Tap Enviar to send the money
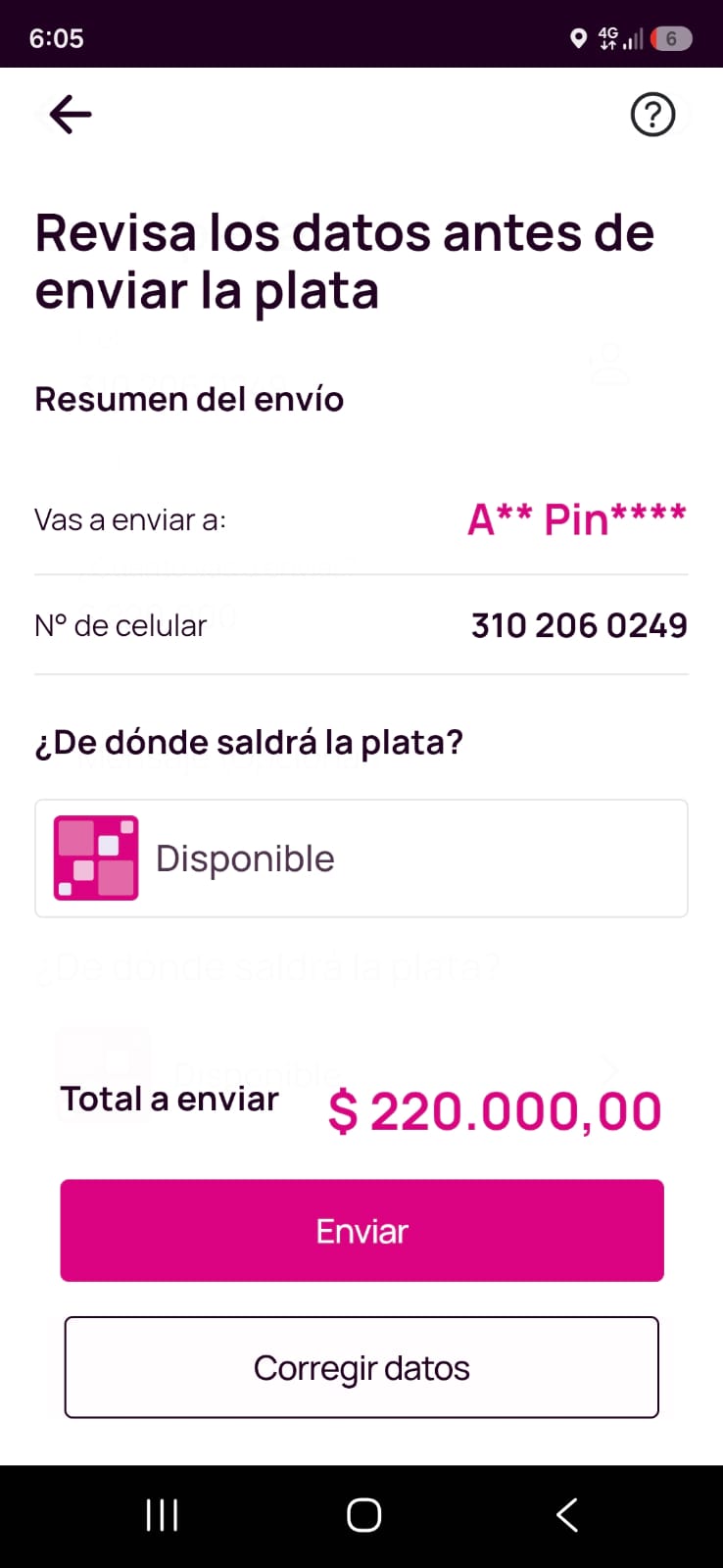 361,1231
